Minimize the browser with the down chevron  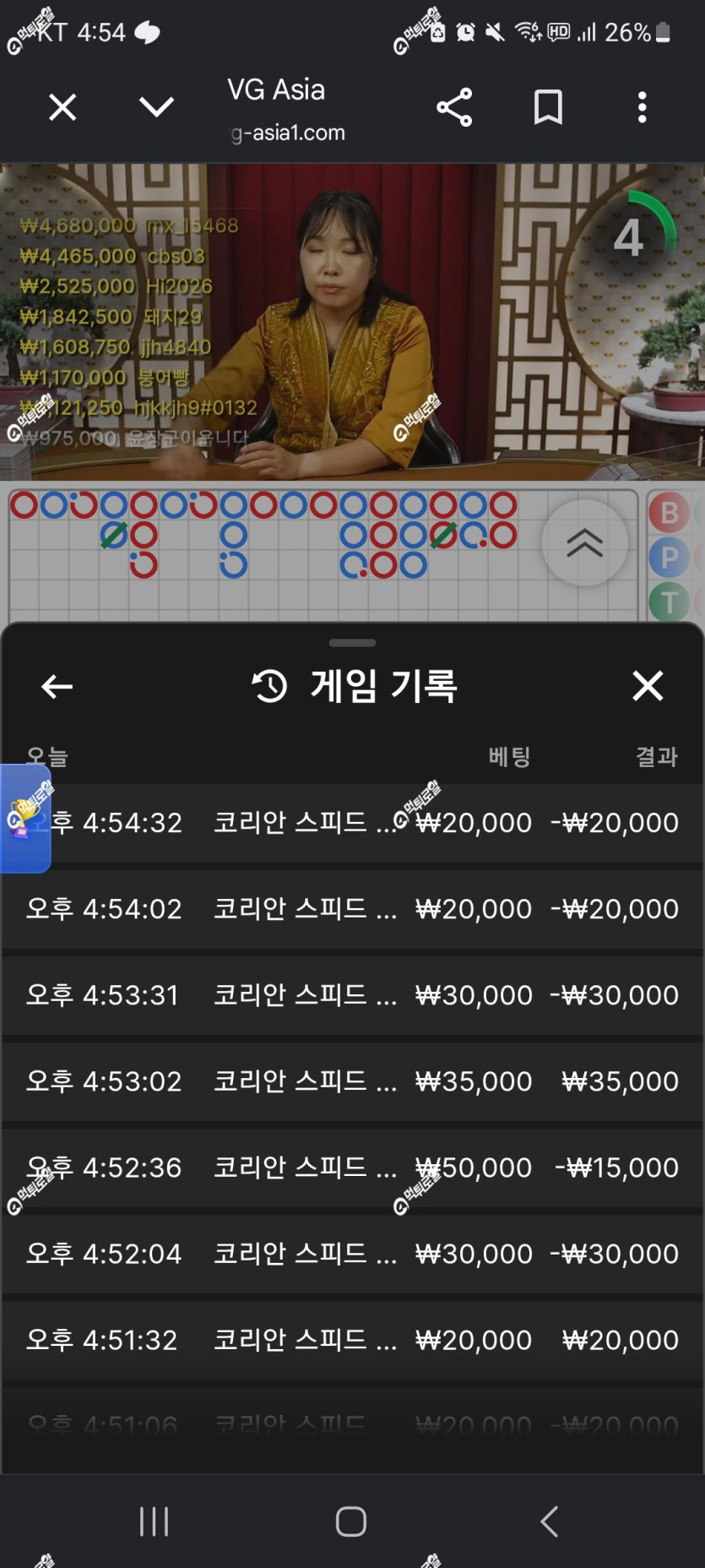[156, 107]
